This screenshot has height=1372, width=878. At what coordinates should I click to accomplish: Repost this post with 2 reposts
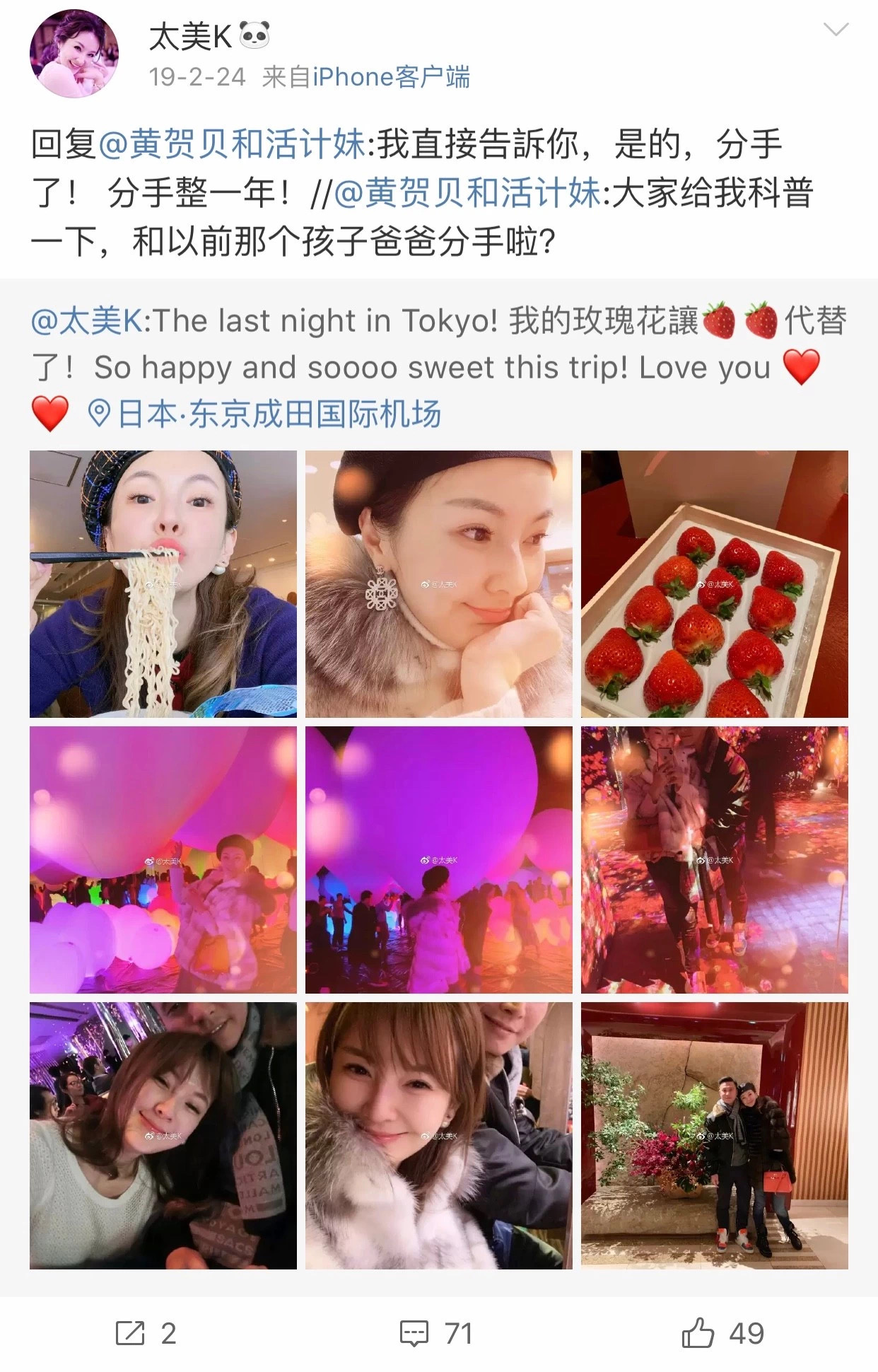pos(146,1333)
